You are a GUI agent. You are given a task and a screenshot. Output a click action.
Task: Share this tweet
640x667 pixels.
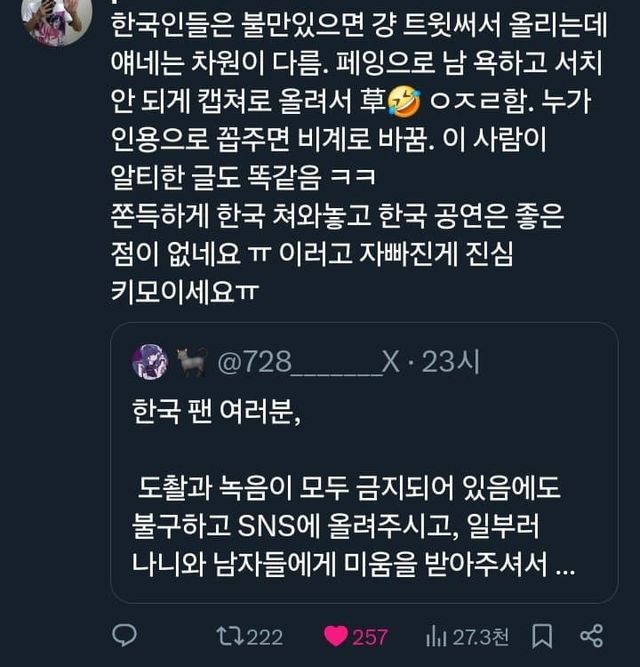coord(591,635)
